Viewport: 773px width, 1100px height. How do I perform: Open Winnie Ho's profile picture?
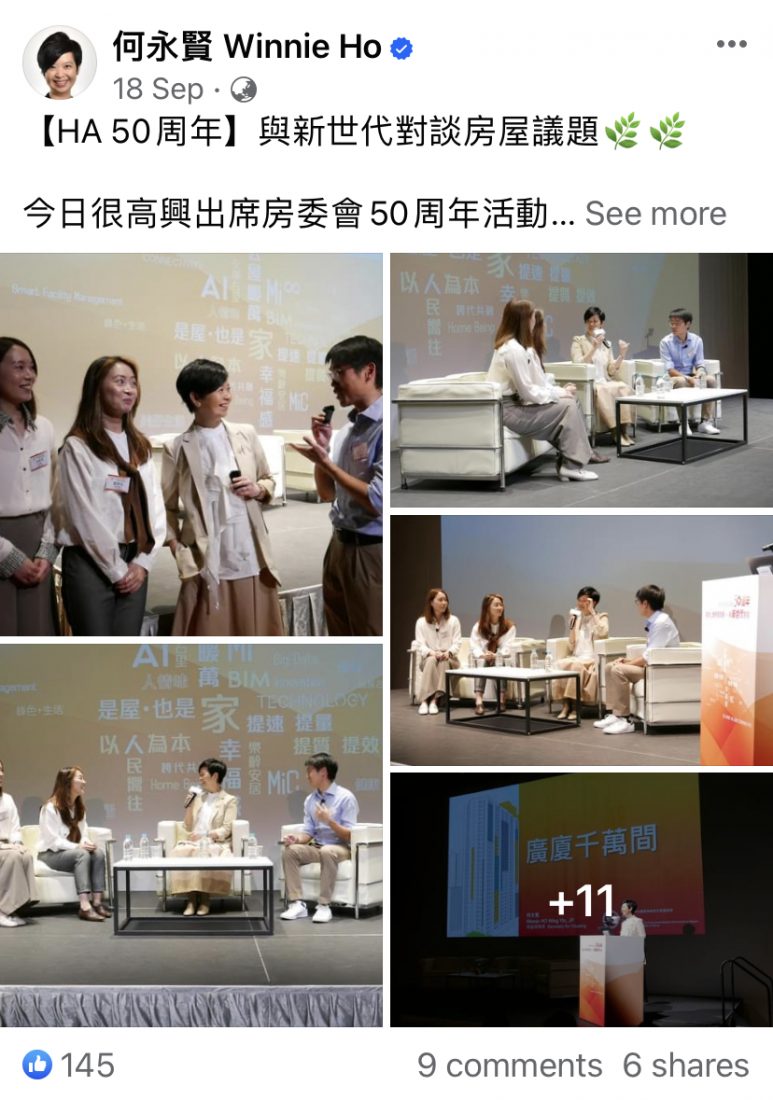[59, 62]
